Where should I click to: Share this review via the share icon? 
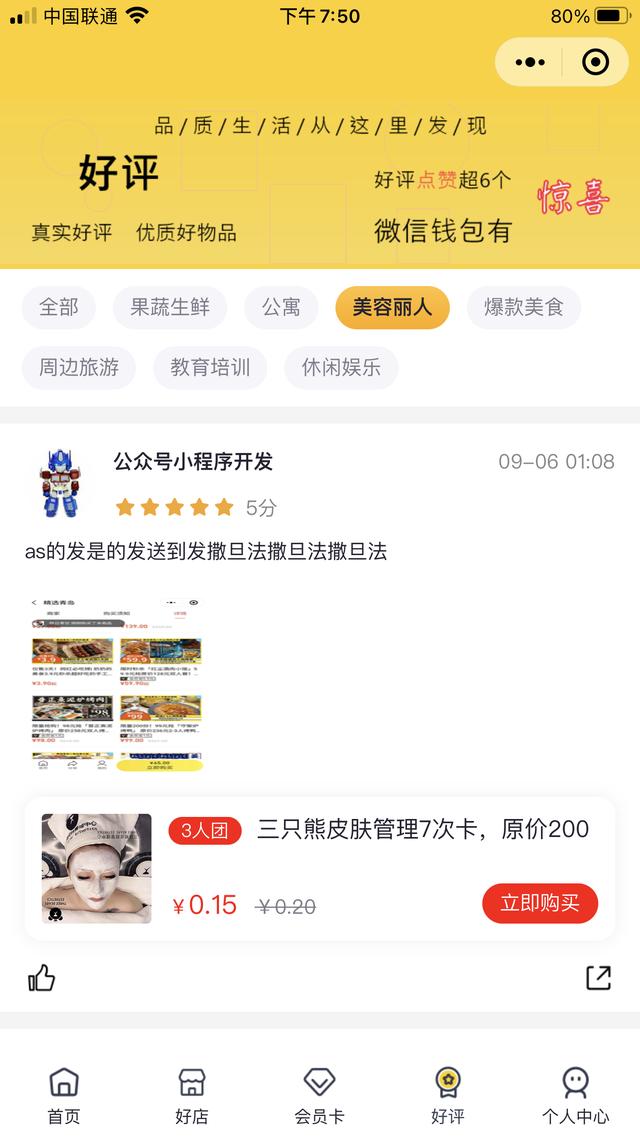click(598, 977)
